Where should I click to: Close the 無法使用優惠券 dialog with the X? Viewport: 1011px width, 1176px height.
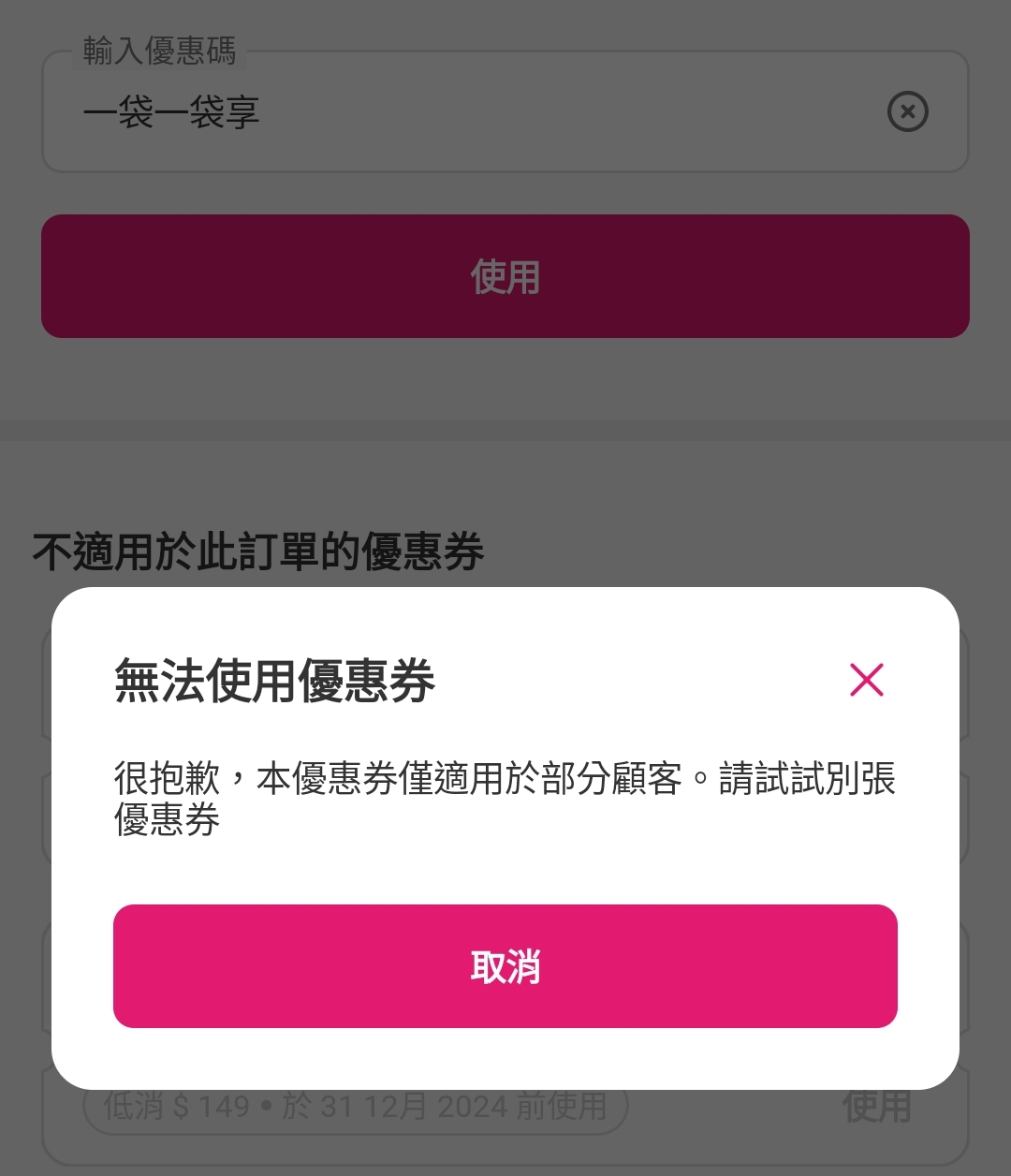coord(866,680)
